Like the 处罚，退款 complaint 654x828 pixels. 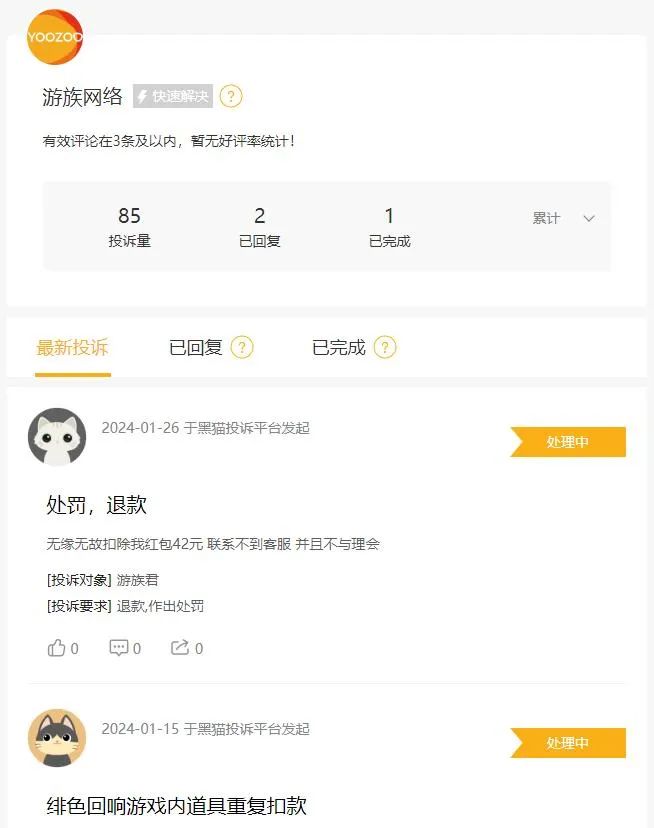coord(63,648)
